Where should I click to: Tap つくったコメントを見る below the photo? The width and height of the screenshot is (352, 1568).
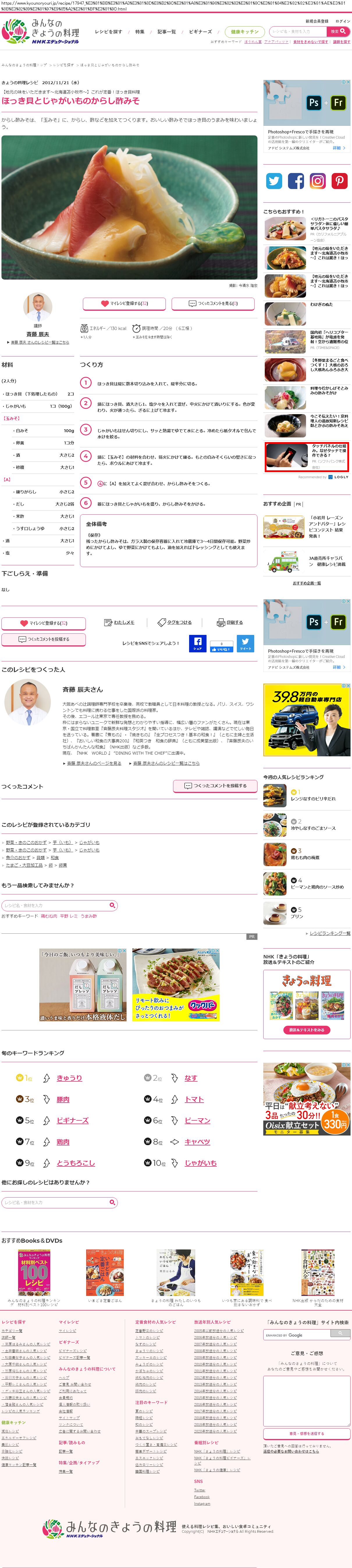[213, 303]
